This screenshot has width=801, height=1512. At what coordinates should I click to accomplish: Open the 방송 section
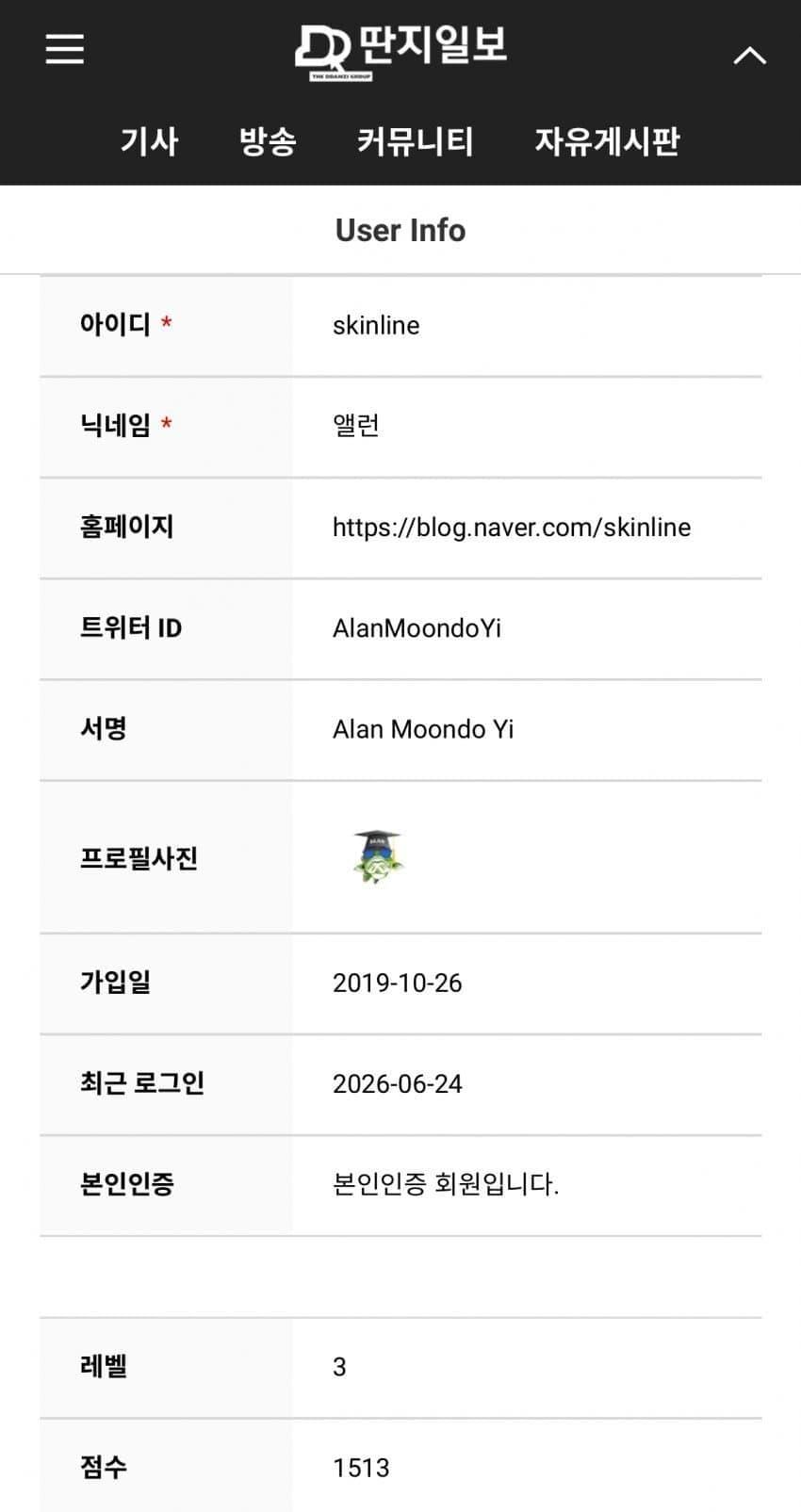(268, 141)
